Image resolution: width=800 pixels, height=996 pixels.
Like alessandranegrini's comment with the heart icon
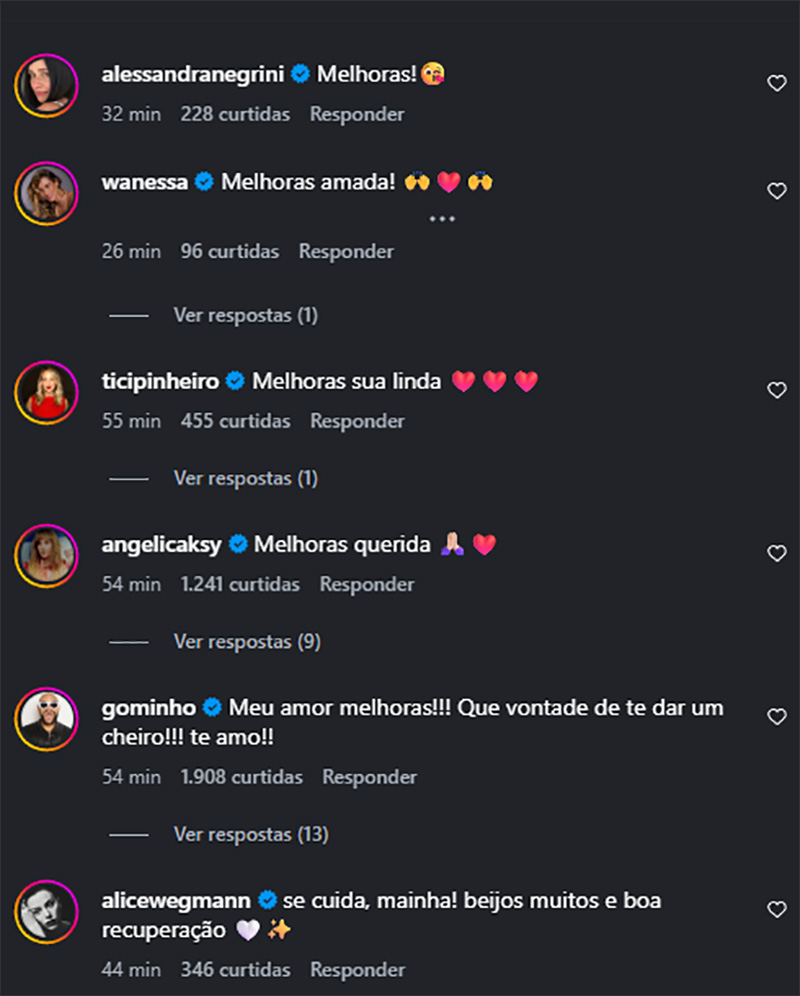777,84
